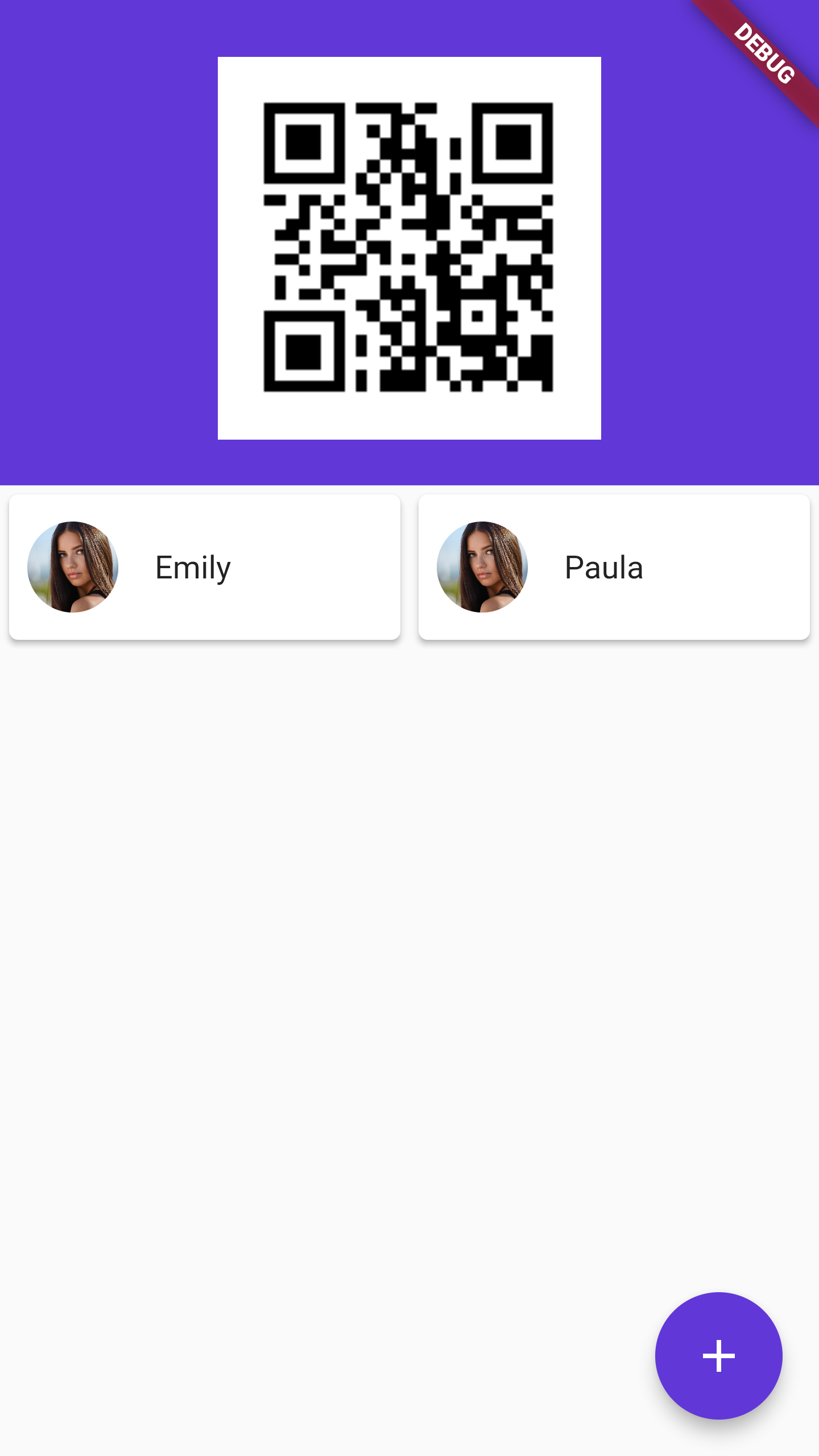
Task: Open Emily's contact card
Action: tap(205, 567)
